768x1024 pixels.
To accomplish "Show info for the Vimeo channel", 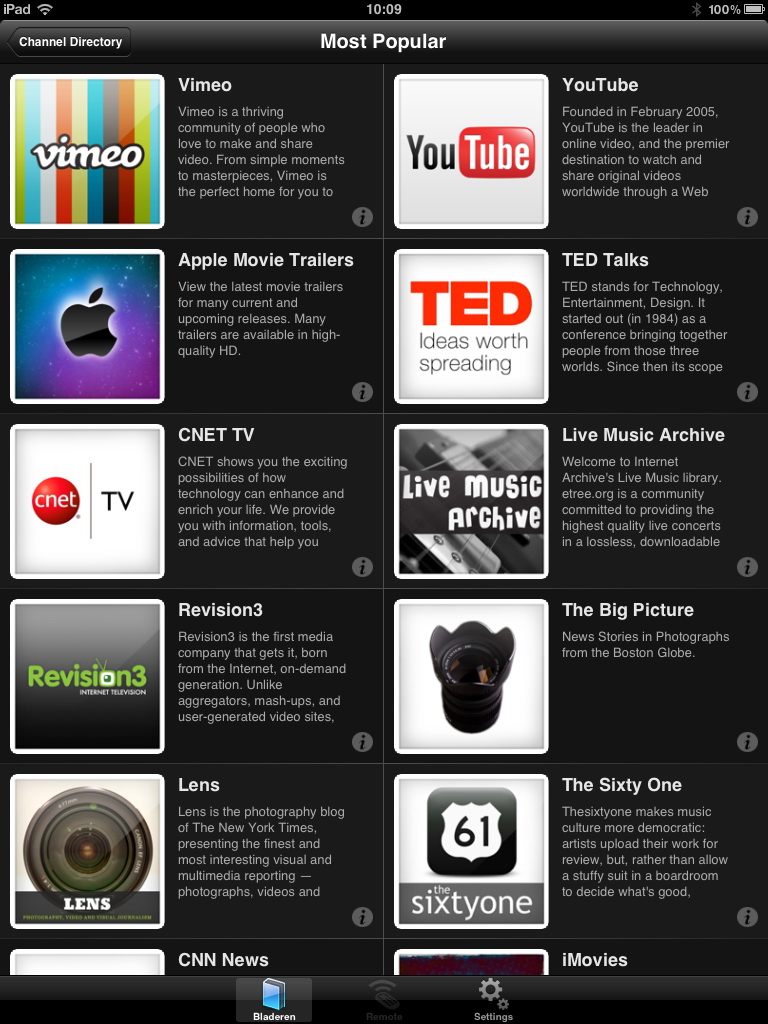I will pos(362,216).
